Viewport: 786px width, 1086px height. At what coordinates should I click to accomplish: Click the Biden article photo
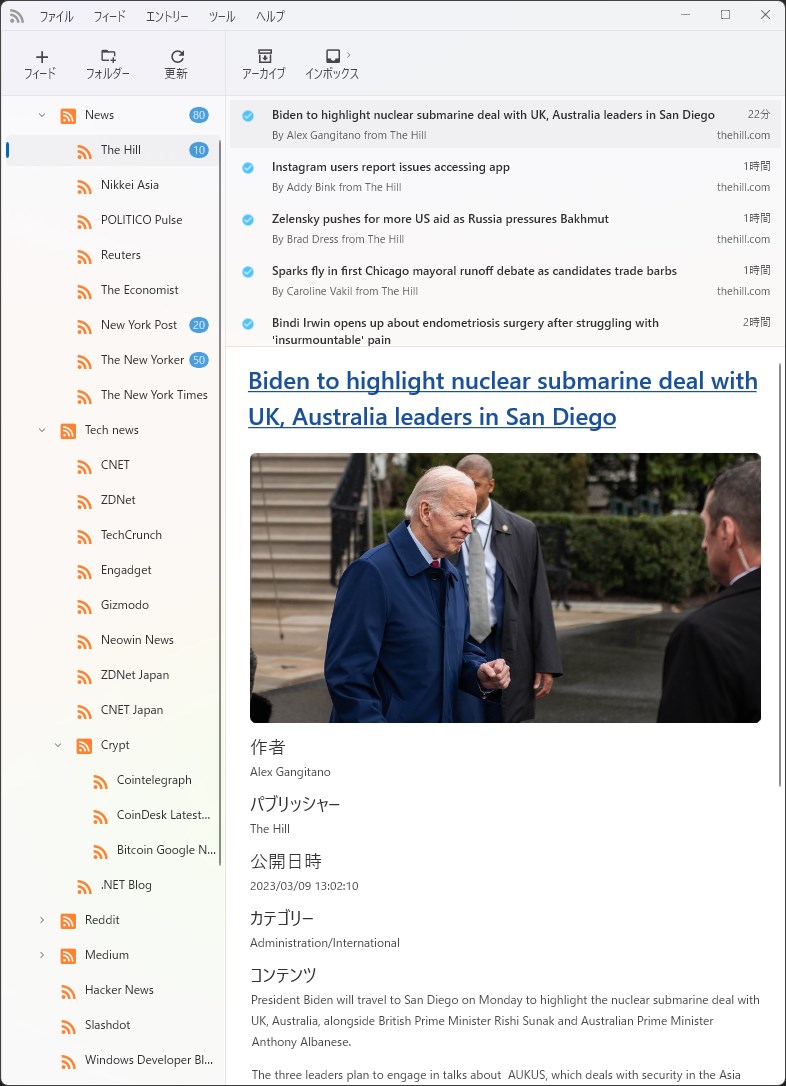tap(505, 588)
